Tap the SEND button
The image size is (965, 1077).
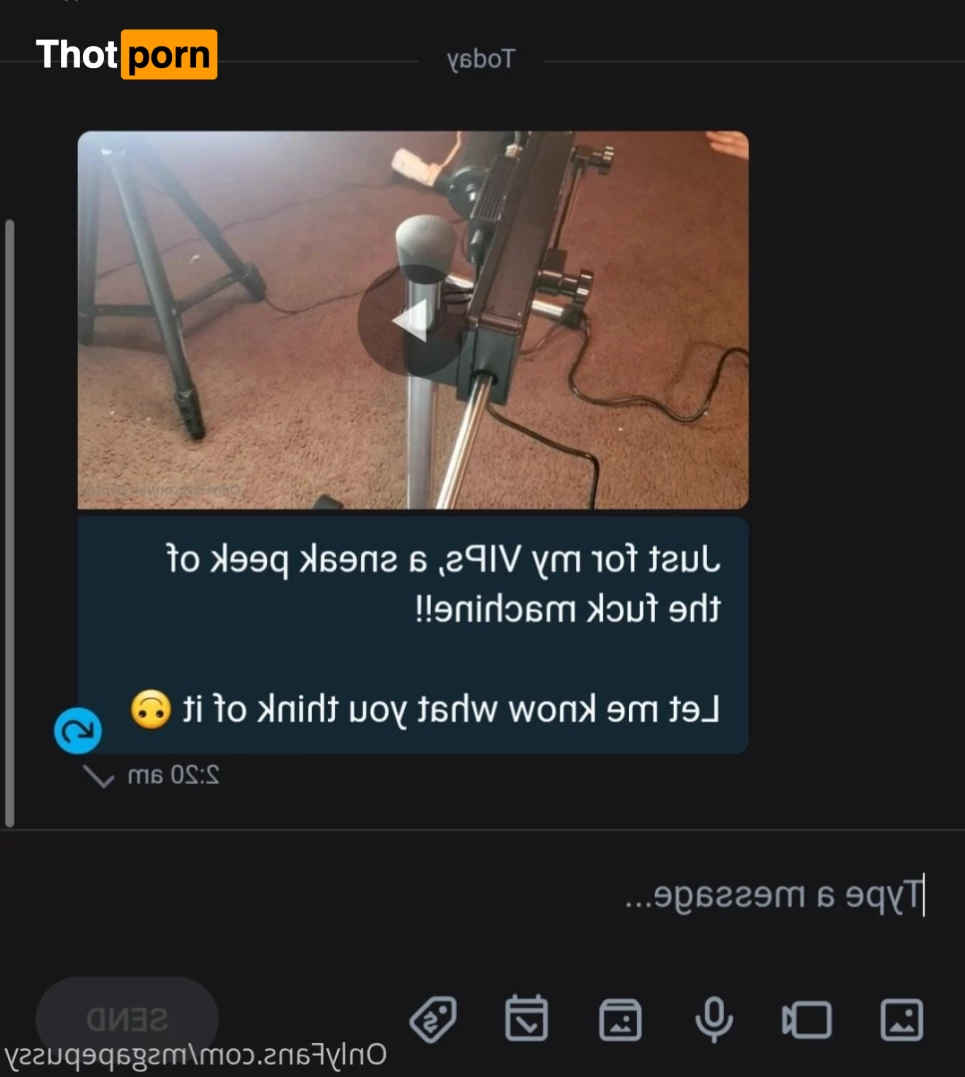(127, 1019)
